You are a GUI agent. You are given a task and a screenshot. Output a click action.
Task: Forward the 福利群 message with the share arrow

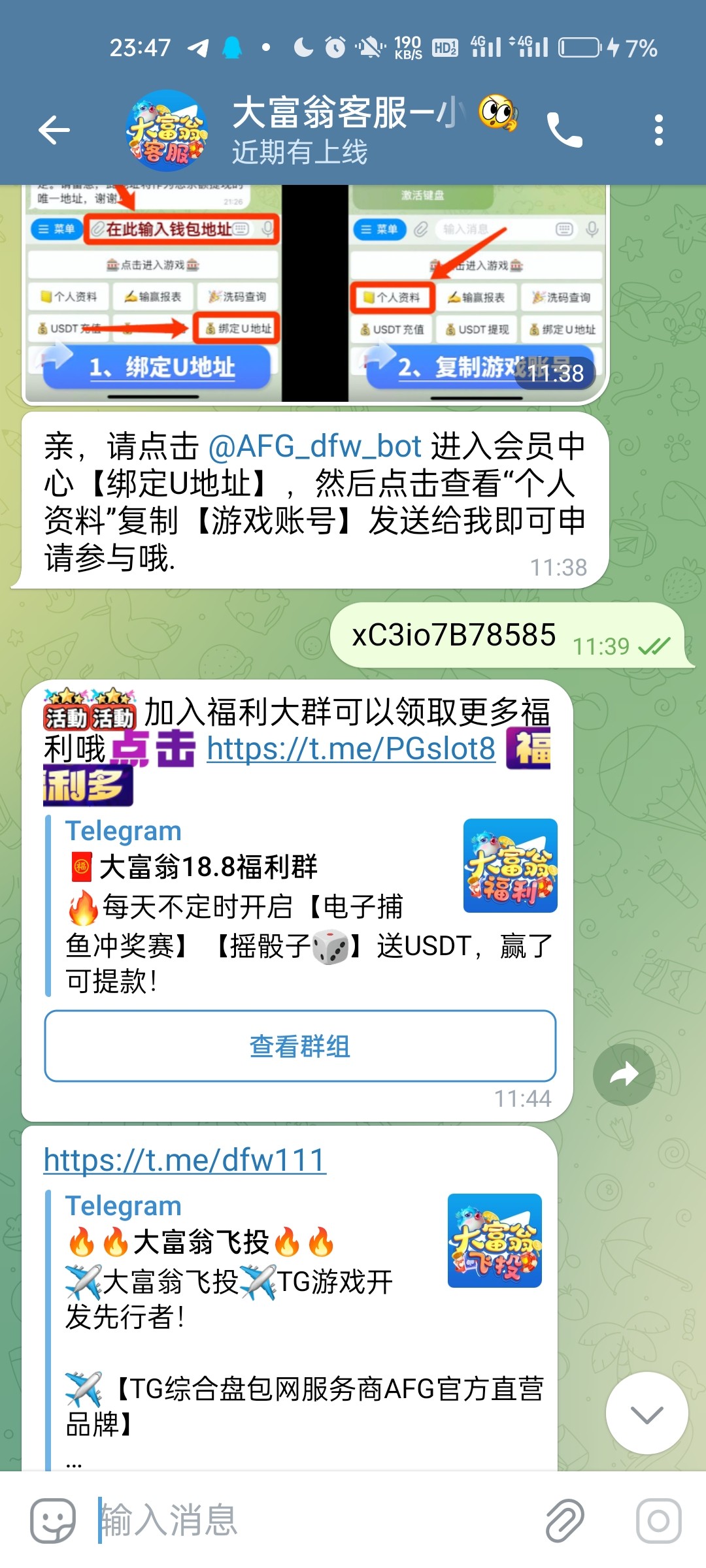[624, 1074]
